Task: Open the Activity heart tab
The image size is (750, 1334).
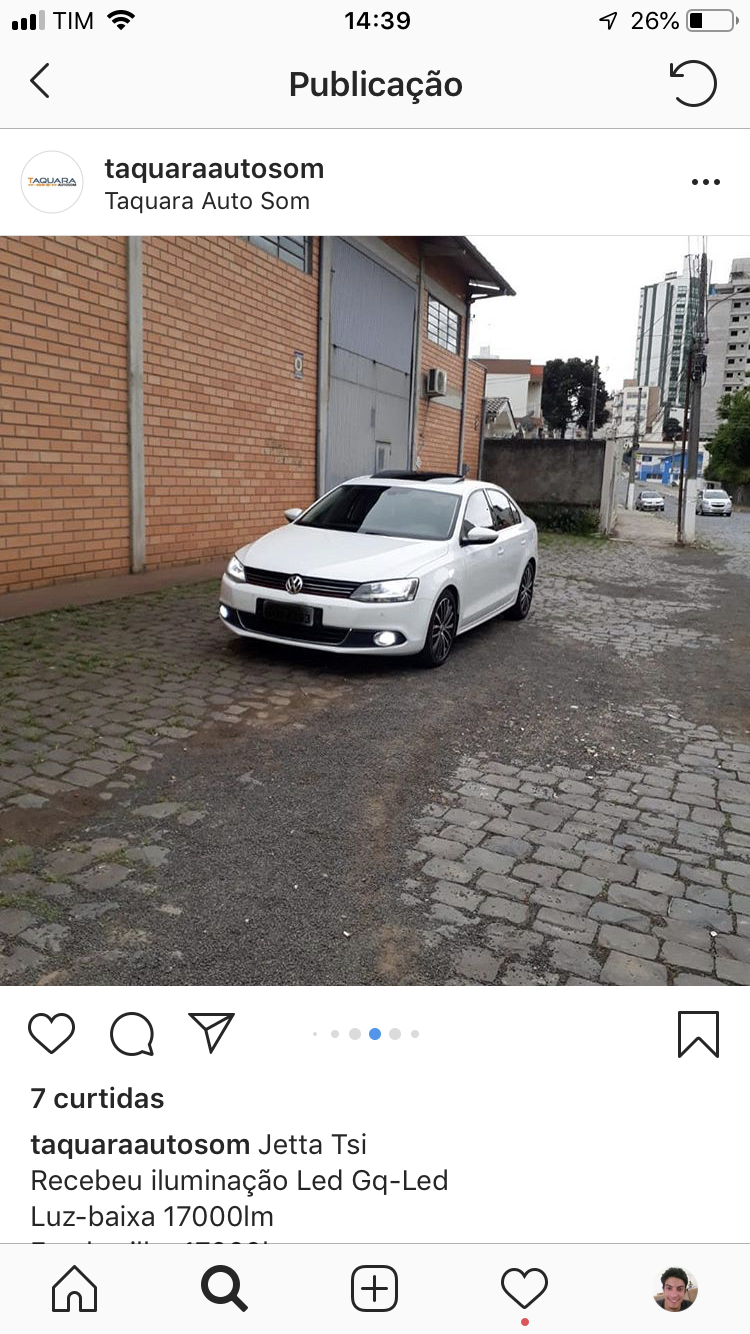Action: point(525,1289)
